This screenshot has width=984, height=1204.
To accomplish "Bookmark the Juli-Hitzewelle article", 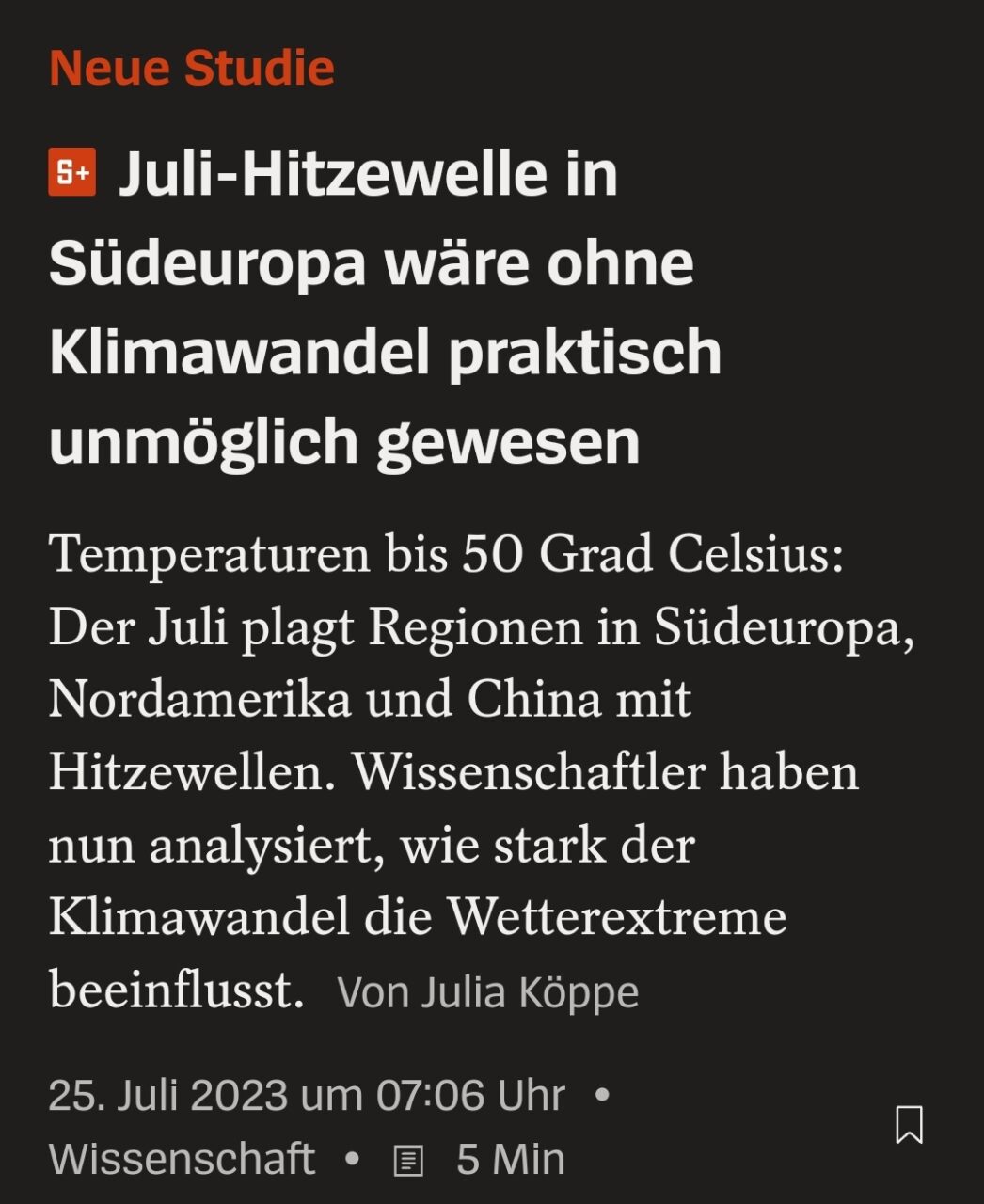I will point(909,1125).
